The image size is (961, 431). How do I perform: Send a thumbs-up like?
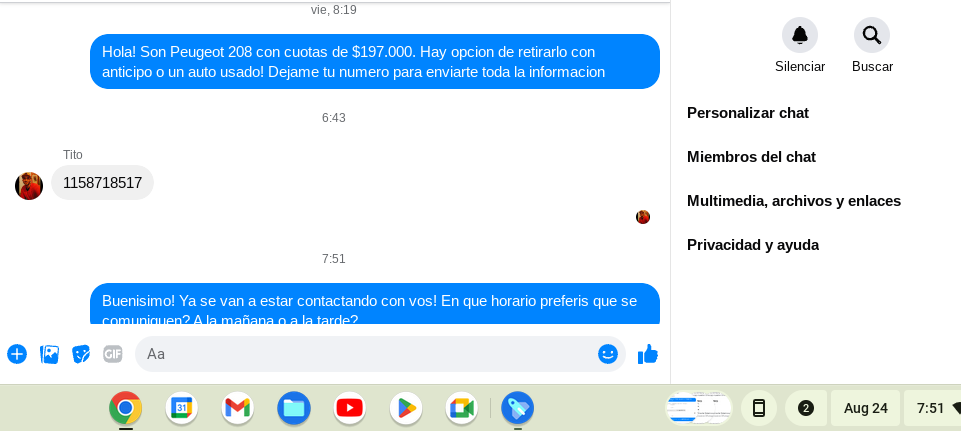[648, 354]
